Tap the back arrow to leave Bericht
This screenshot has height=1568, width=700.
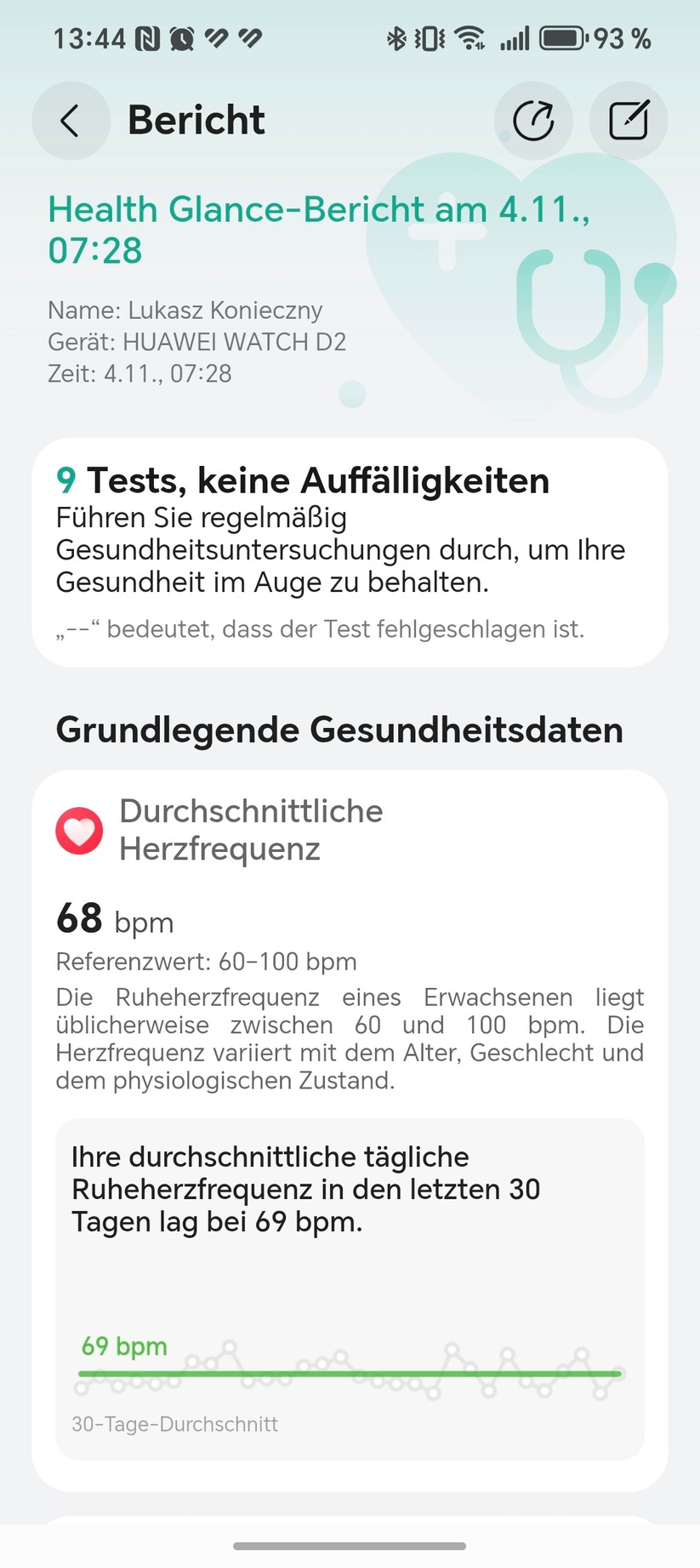(71, 120)
